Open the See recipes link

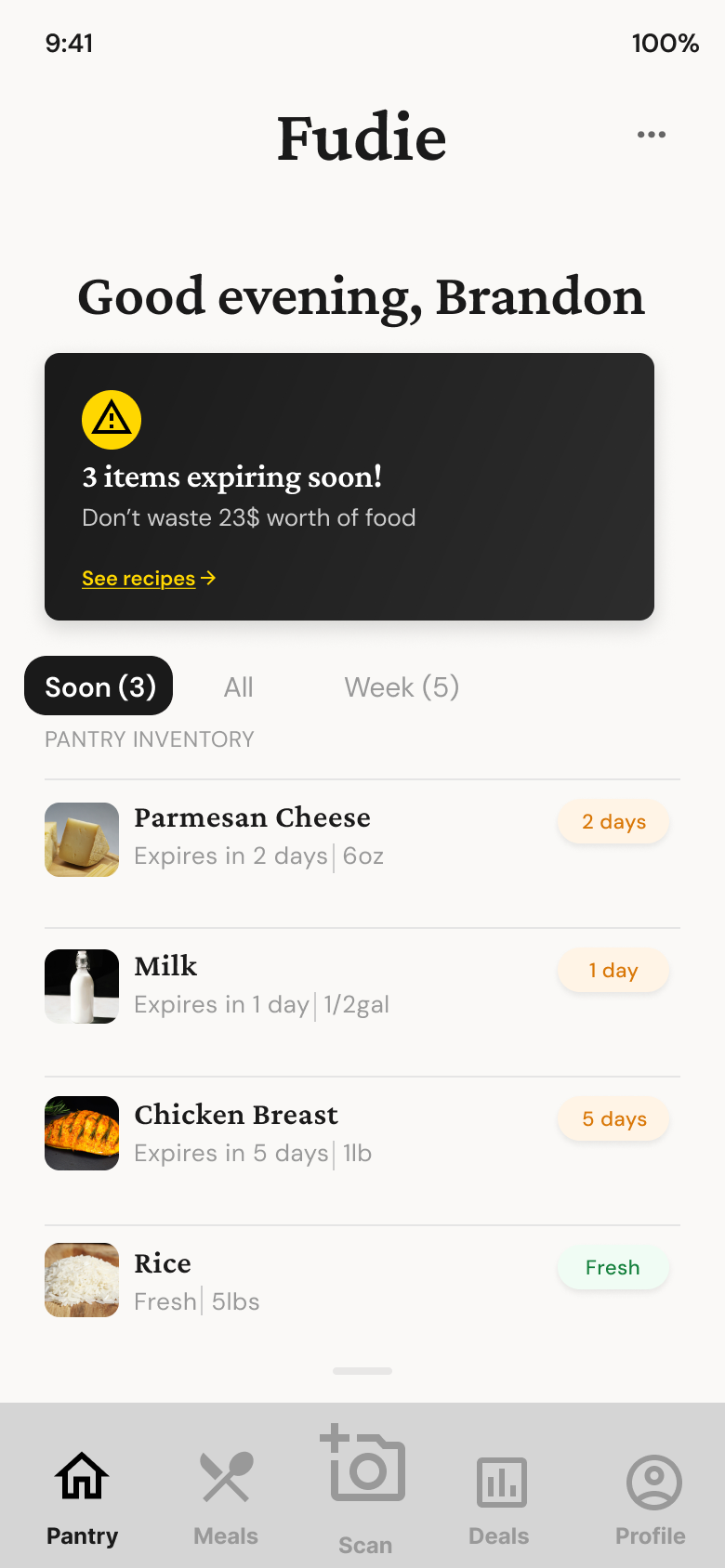click(x=138, y=578)
